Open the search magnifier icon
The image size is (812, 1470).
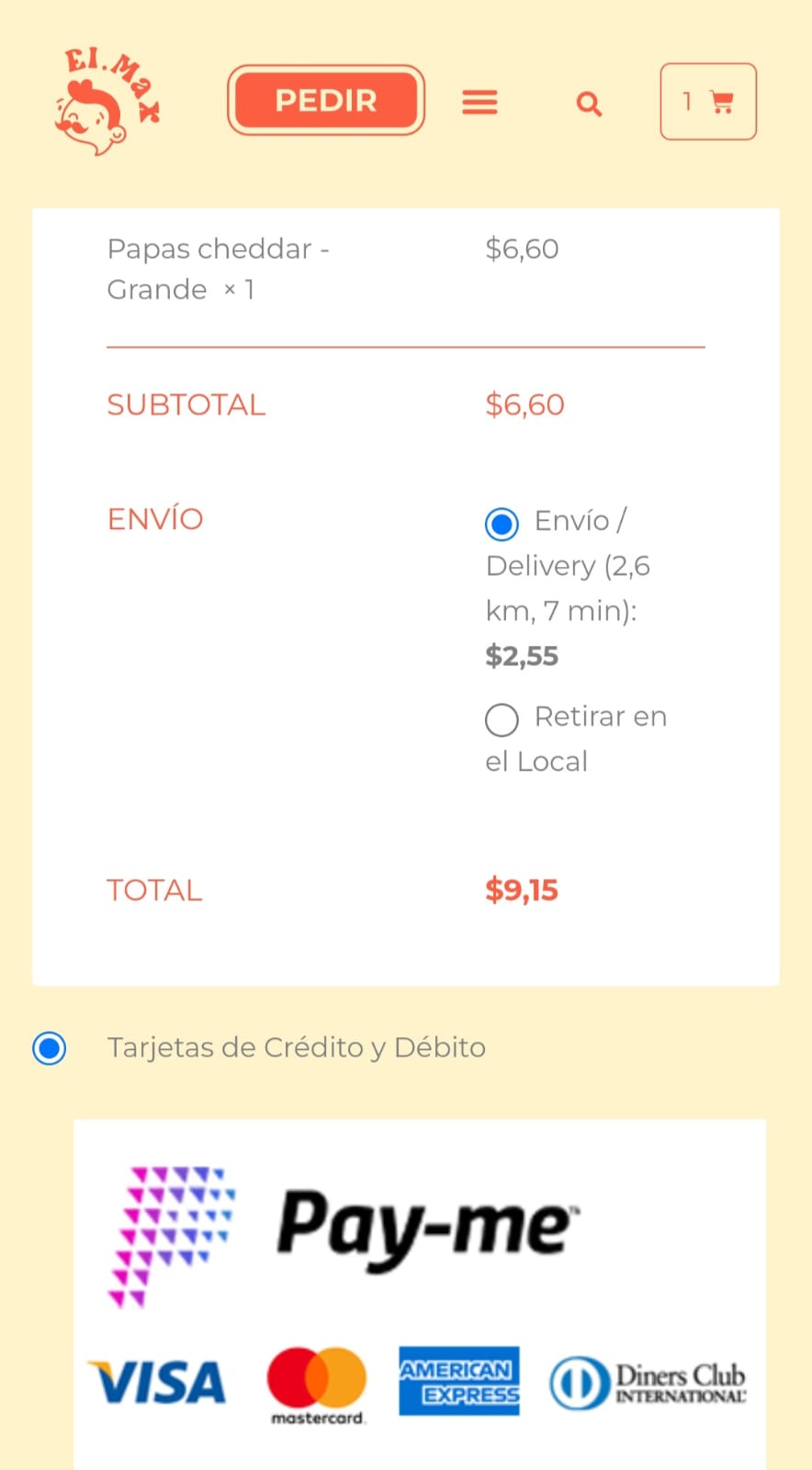(x=589, y=103)
